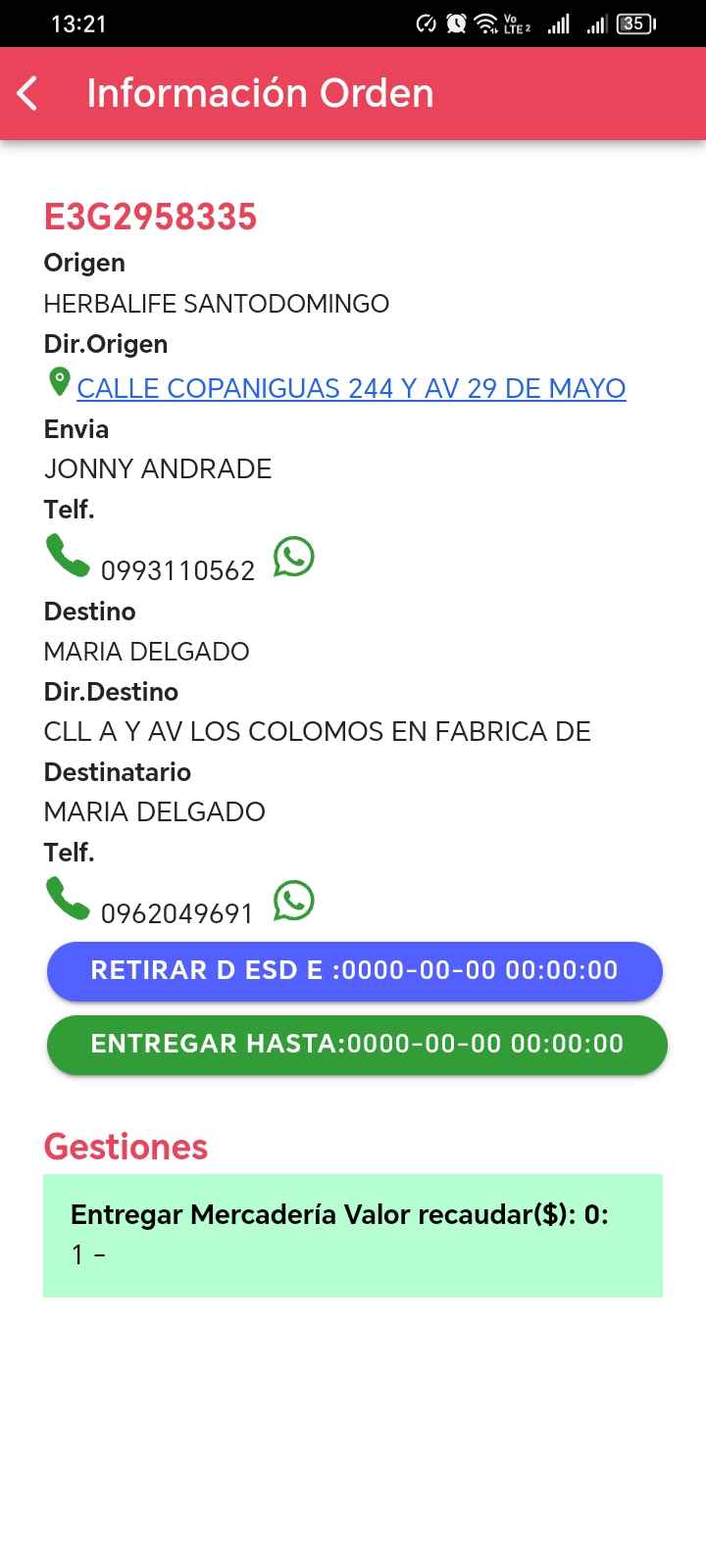Tap the blue RETIRAR D ESD E button
The width and height of the screenshot is (706, 1568).
(x=354, y=971)
